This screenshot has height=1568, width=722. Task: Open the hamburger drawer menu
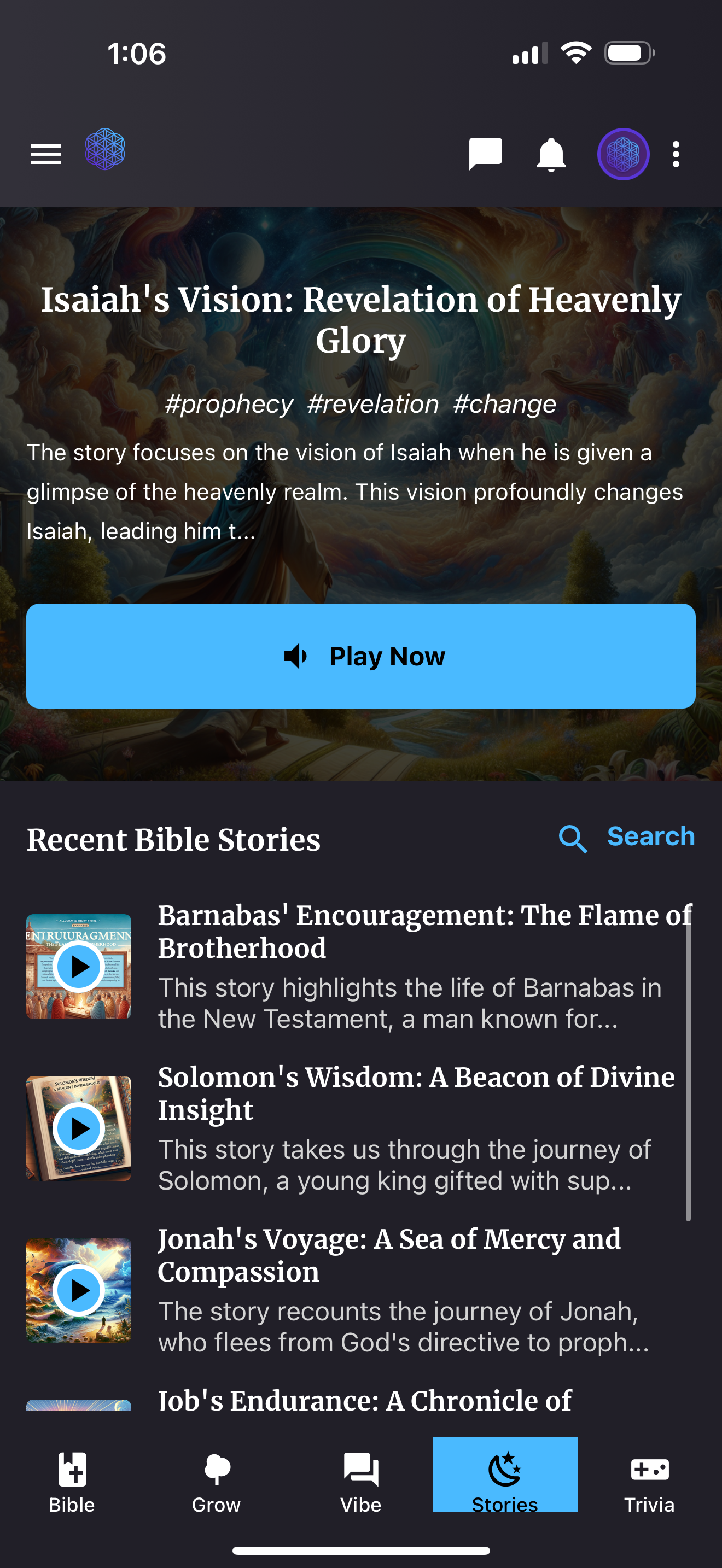pos(45,154)
